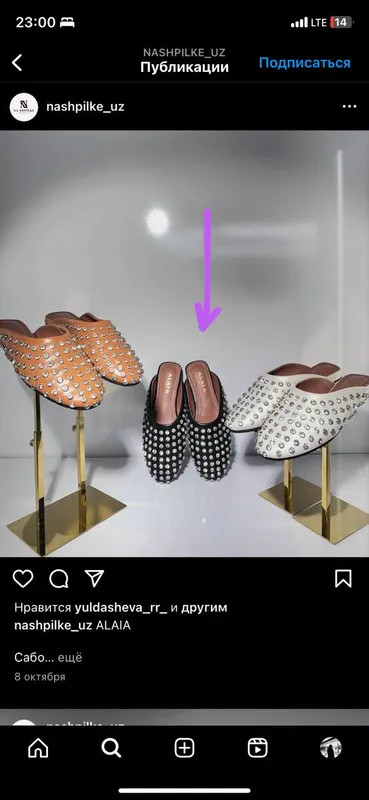
Task: Share the post via the paper plane icon
Action: pos(94,579)
